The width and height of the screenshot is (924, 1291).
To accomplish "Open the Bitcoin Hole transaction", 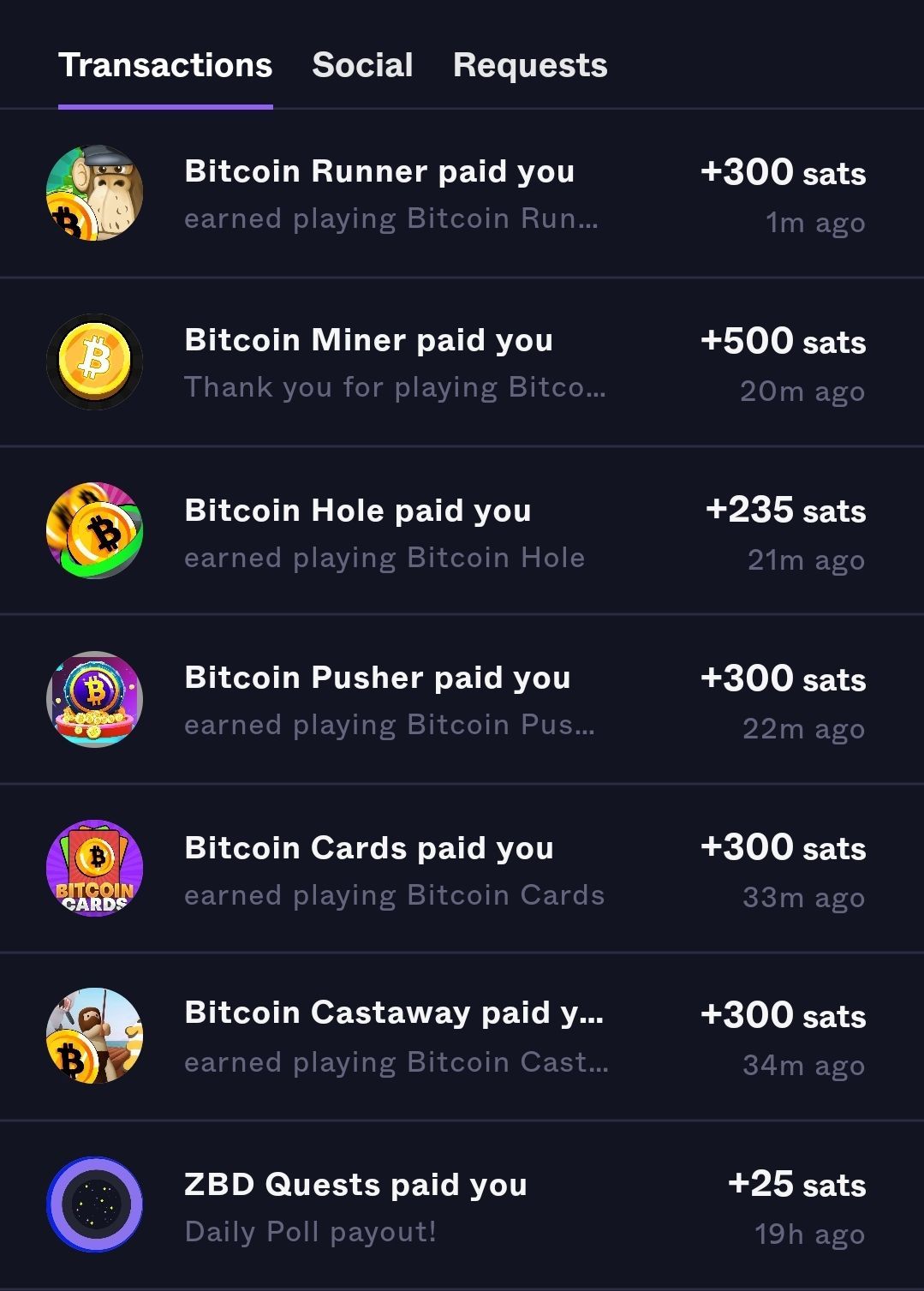I will click(462, 531).
